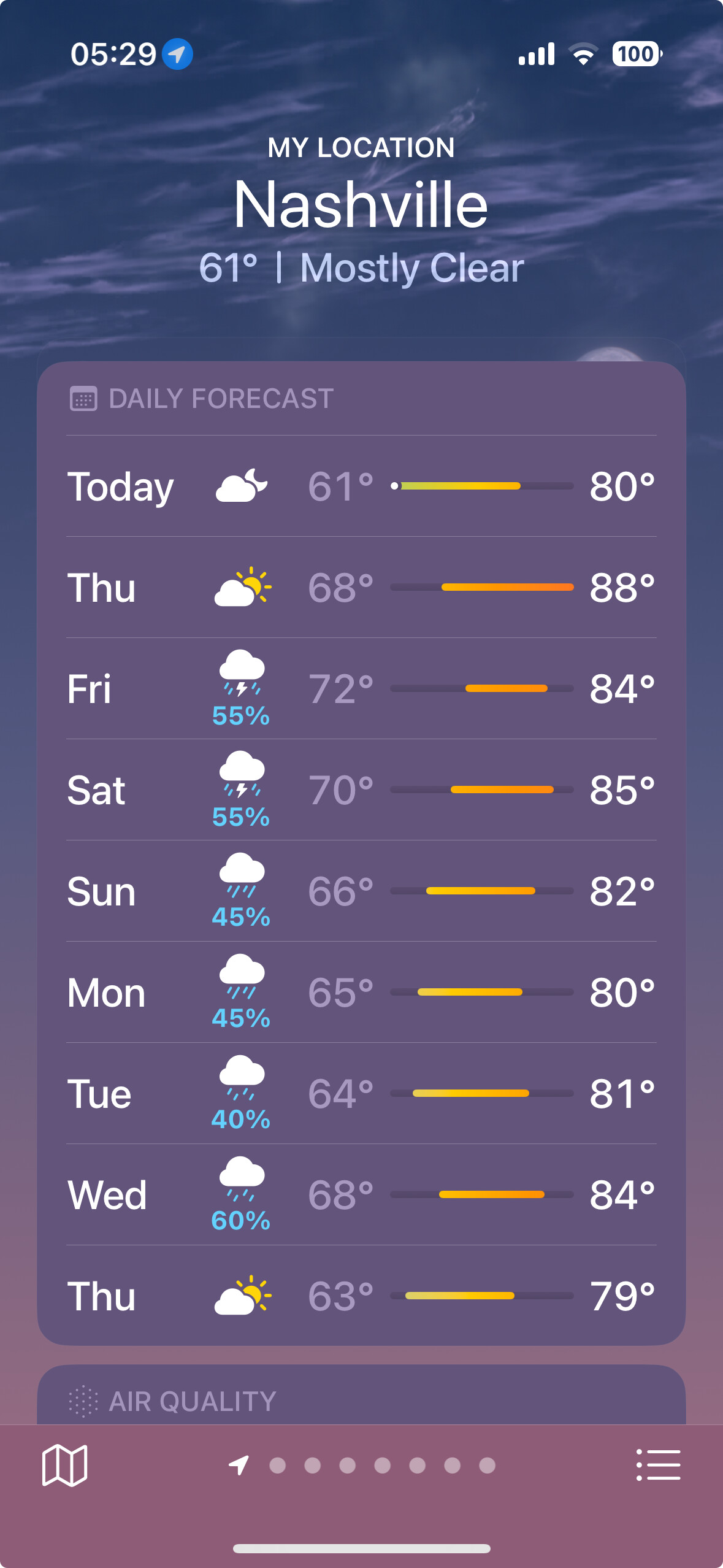Open Today's forecast details

(361, 486)
